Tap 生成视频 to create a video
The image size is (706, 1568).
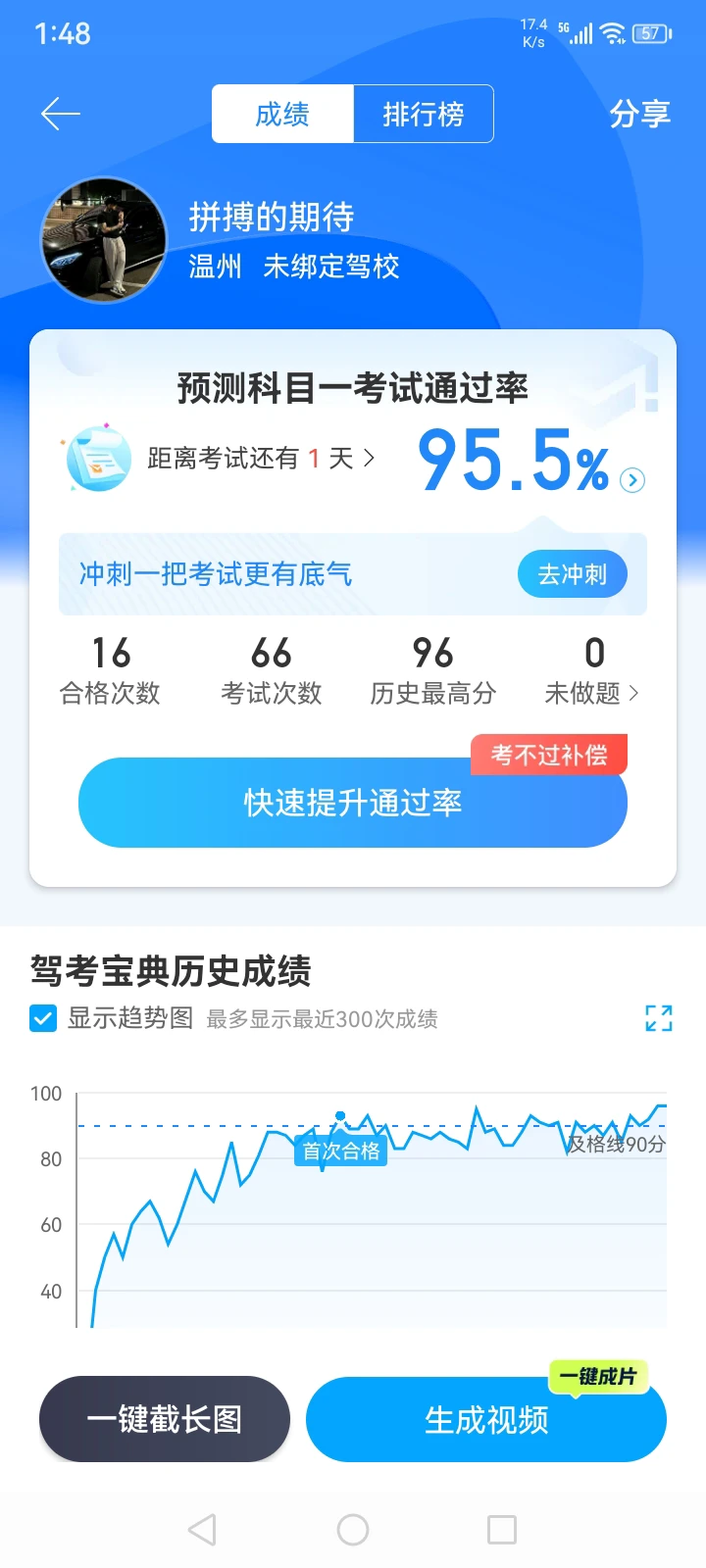[486, 1419]
